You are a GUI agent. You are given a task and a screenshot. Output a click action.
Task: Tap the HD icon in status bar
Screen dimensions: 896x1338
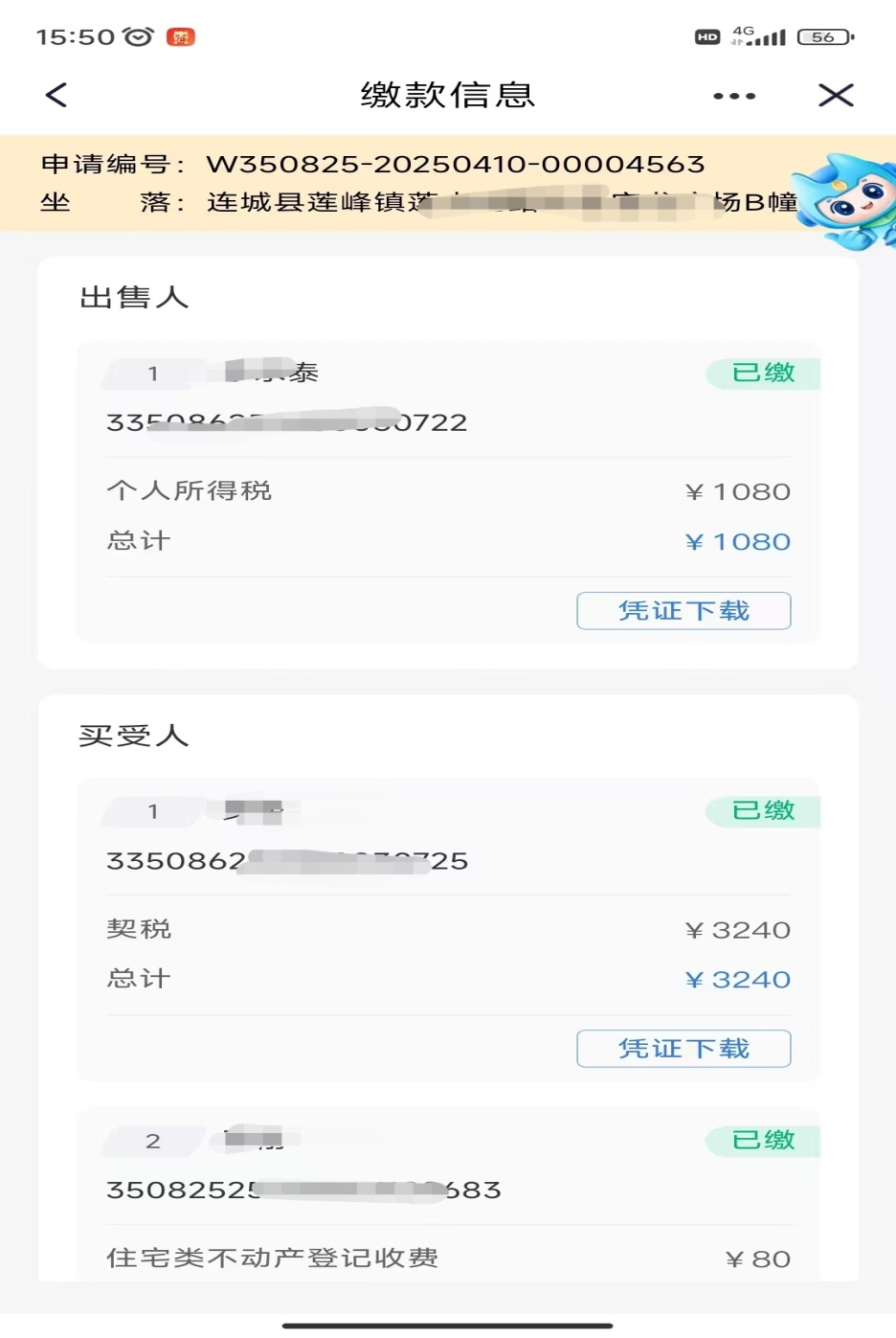(706, 35)
